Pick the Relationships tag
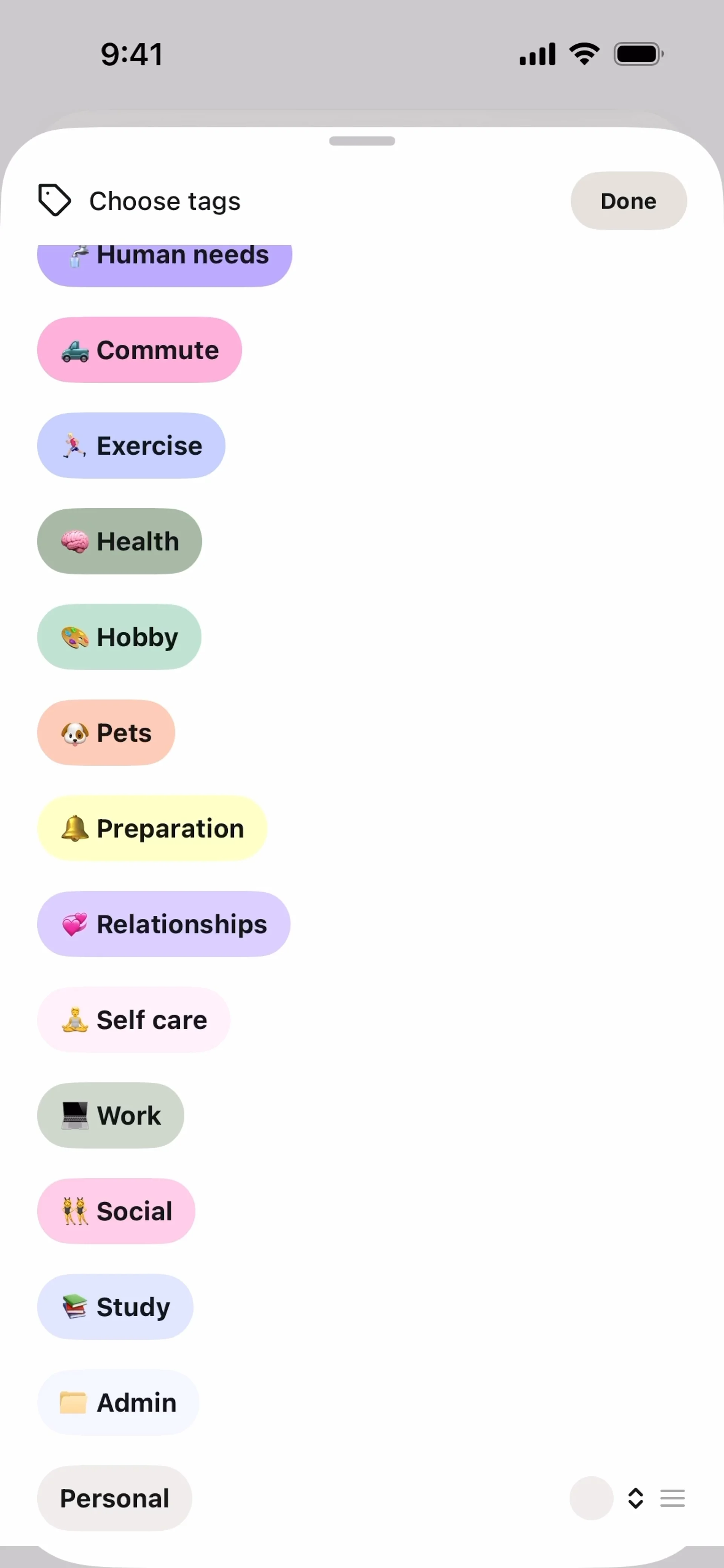The image size is (724, 1568). (x=164, y=924)
